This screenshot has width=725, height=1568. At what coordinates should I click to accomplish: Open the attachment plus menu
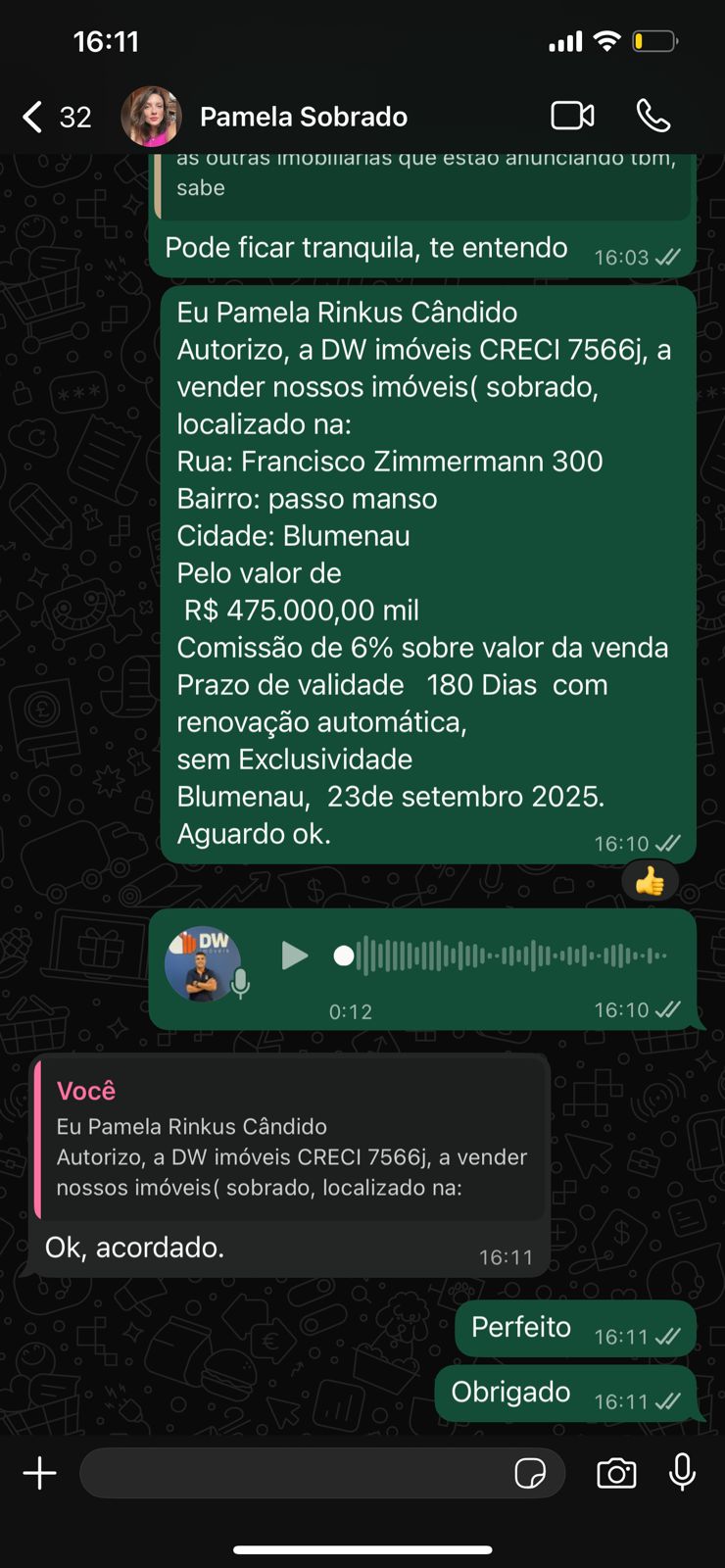[40, 1473]
